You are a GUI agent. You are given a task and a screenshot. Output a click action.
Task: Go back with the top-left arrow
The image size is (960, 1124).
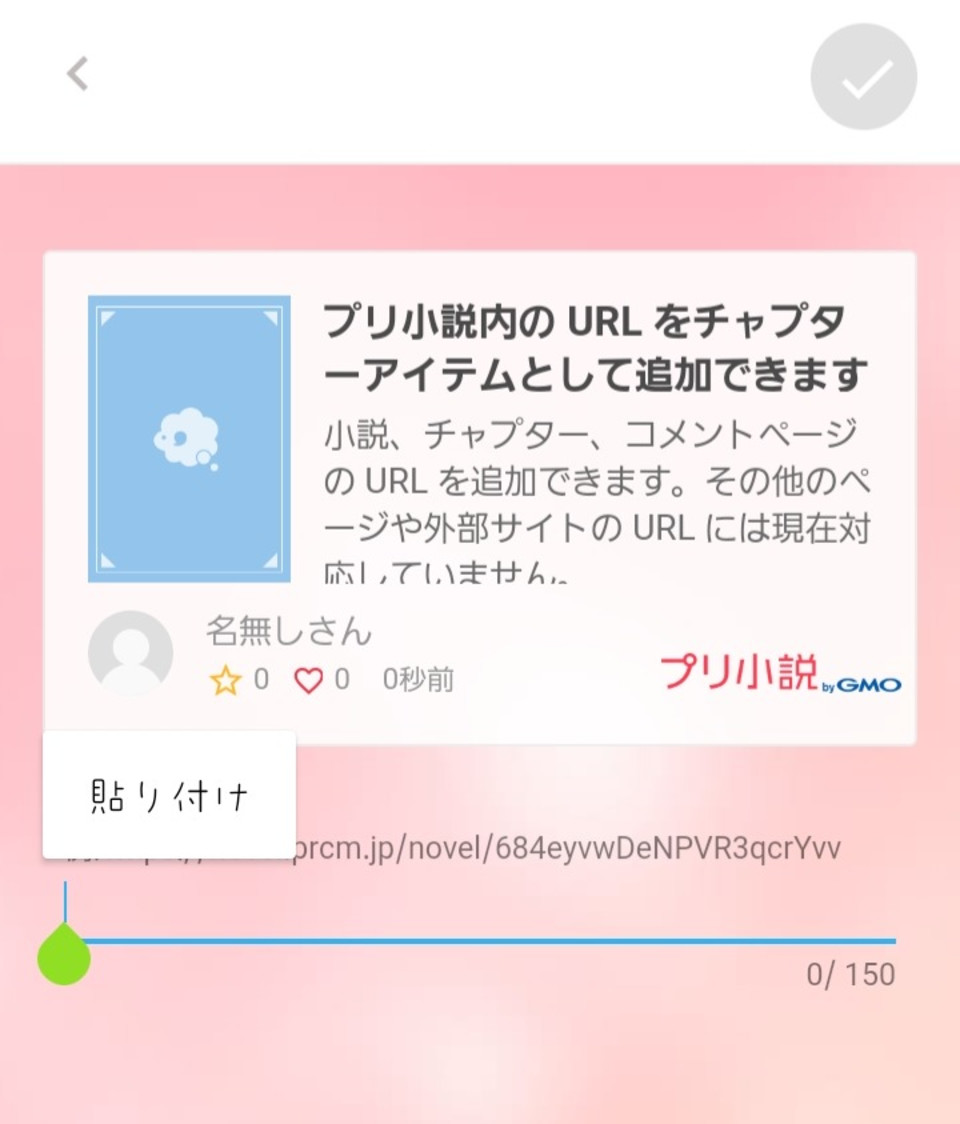coord(77,74)
